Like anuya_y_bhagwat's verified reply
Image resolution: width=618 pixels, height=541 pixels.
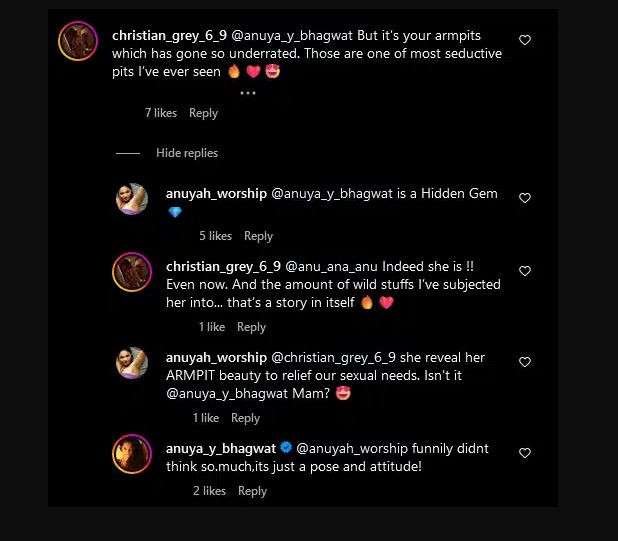pos(525,453)
